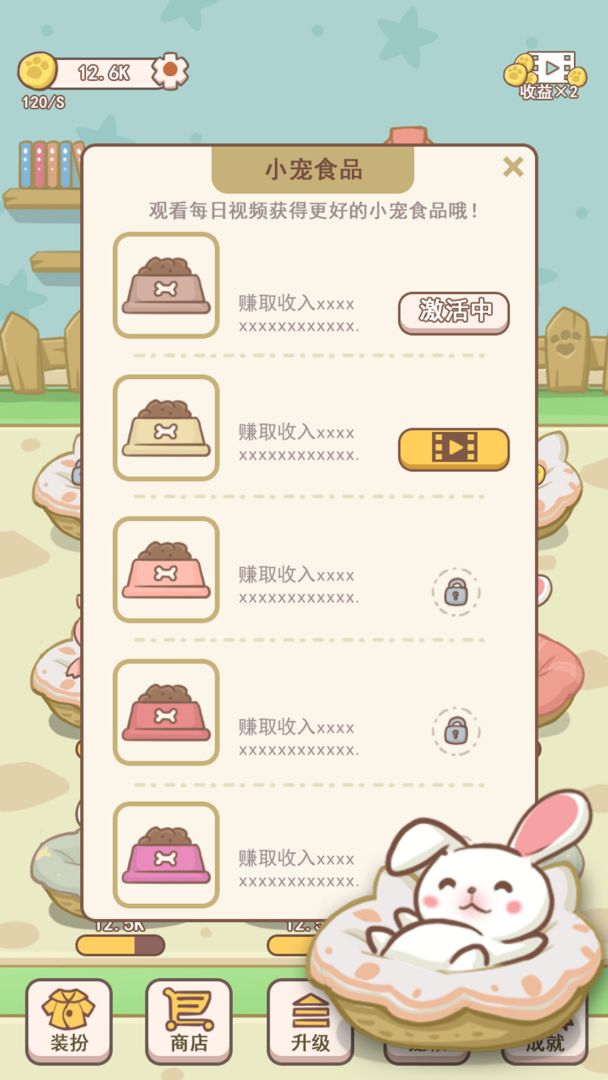Tap the 激活中 button for the first food

(454, 312)
